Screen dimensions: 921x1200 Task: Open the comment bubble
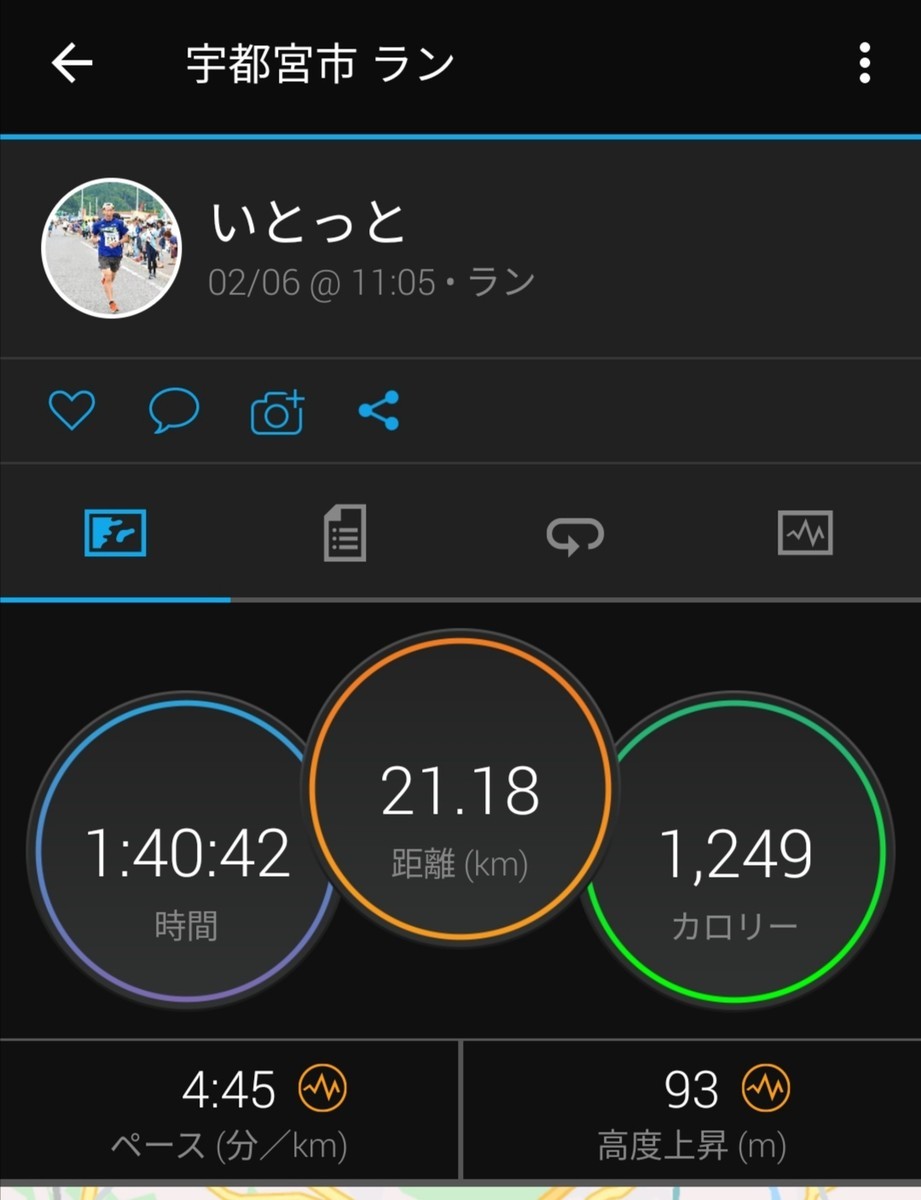(174, 411)
